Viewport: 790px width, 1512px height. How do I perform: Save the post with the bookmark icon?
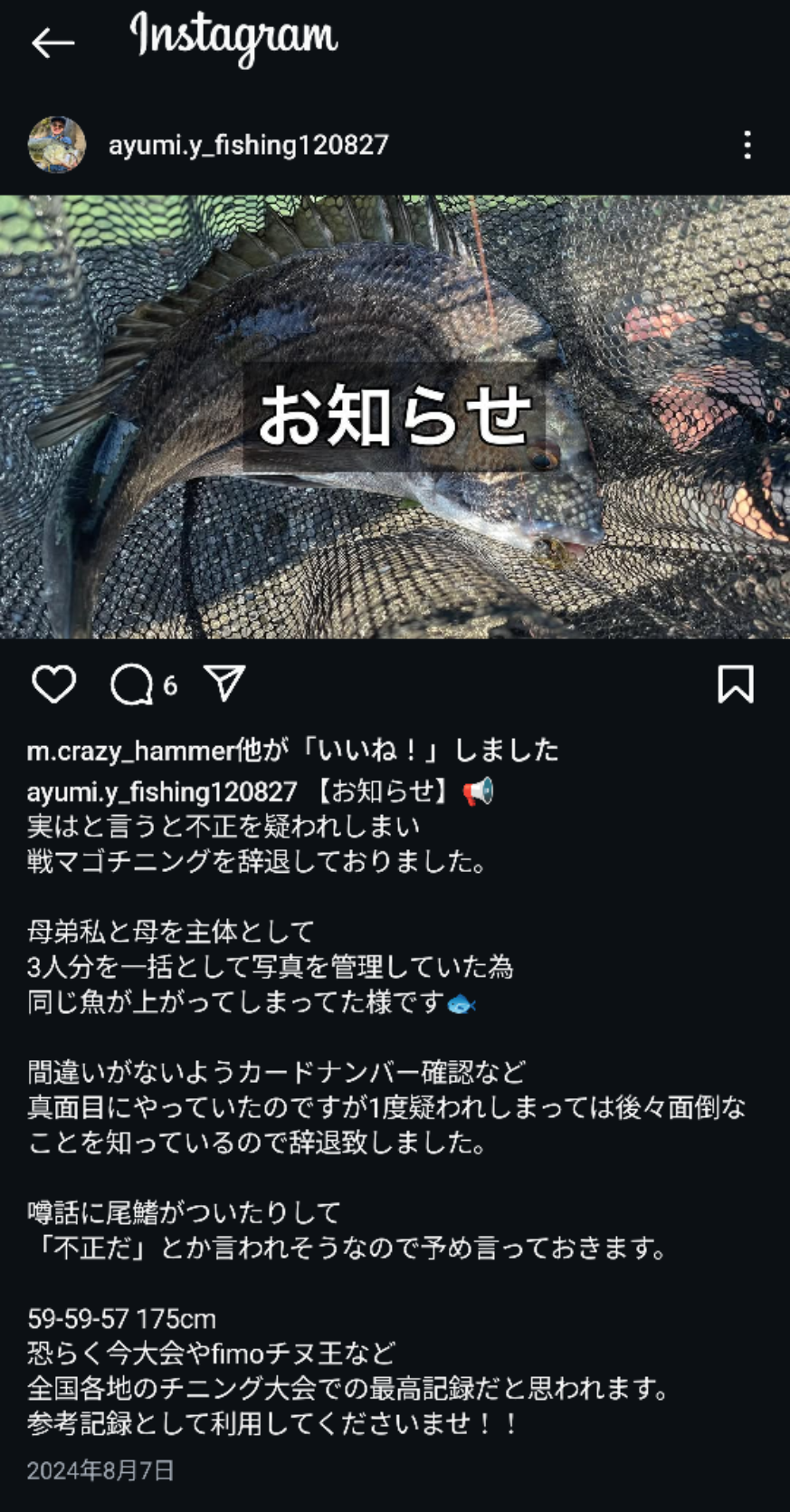735,684
